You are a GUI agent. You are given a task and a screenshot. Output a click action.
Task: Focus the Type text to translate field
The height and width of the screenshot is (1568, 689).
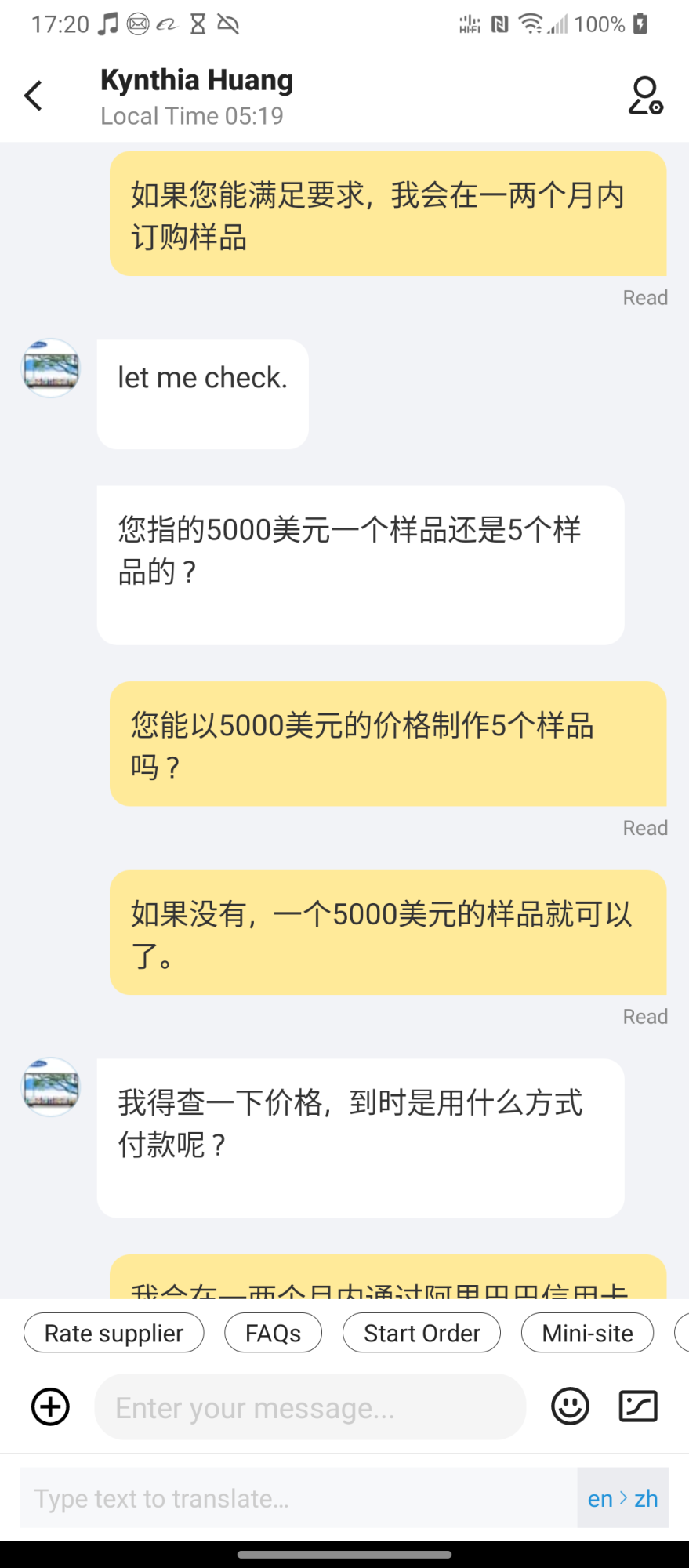[x=298, y=1498]
